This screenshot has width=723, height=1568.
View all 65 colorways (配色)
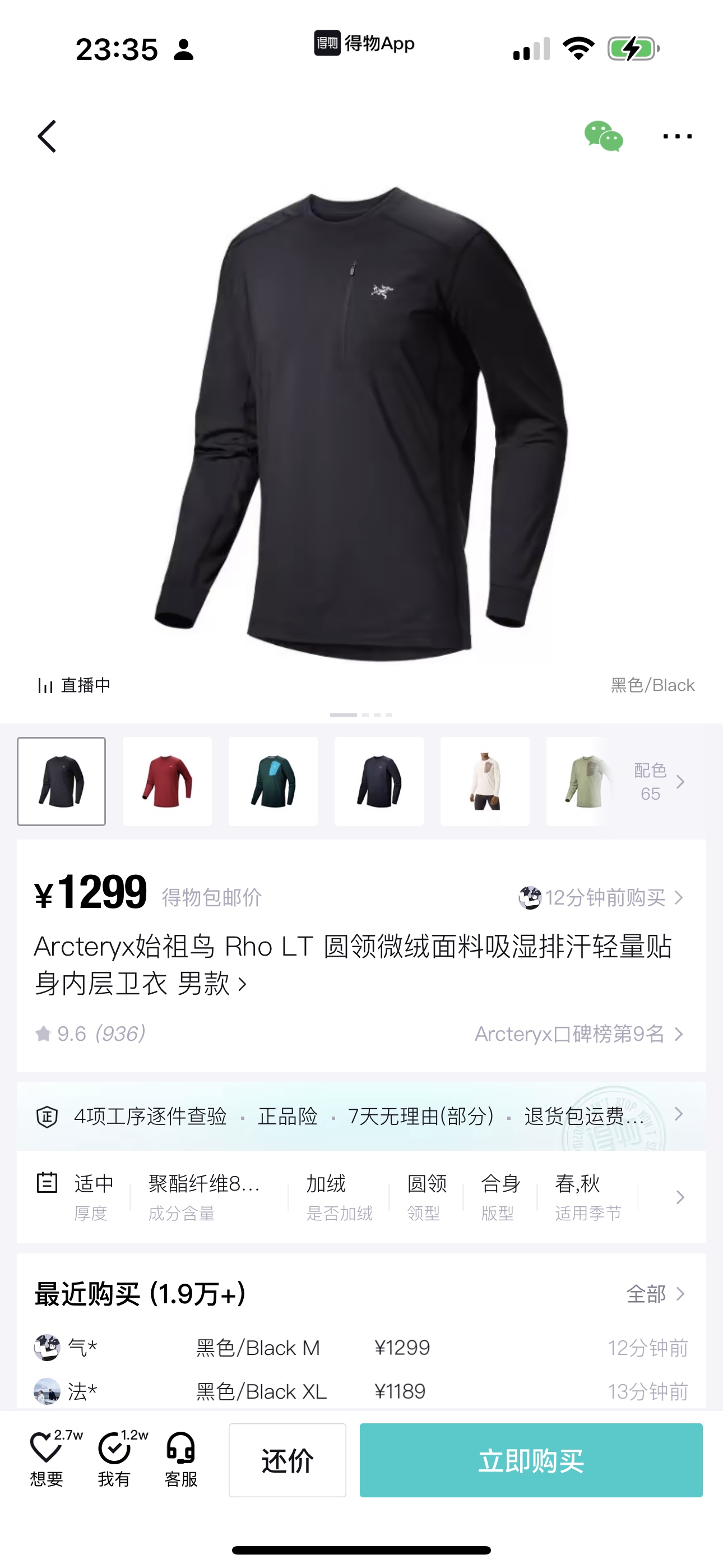click(659, 782)
